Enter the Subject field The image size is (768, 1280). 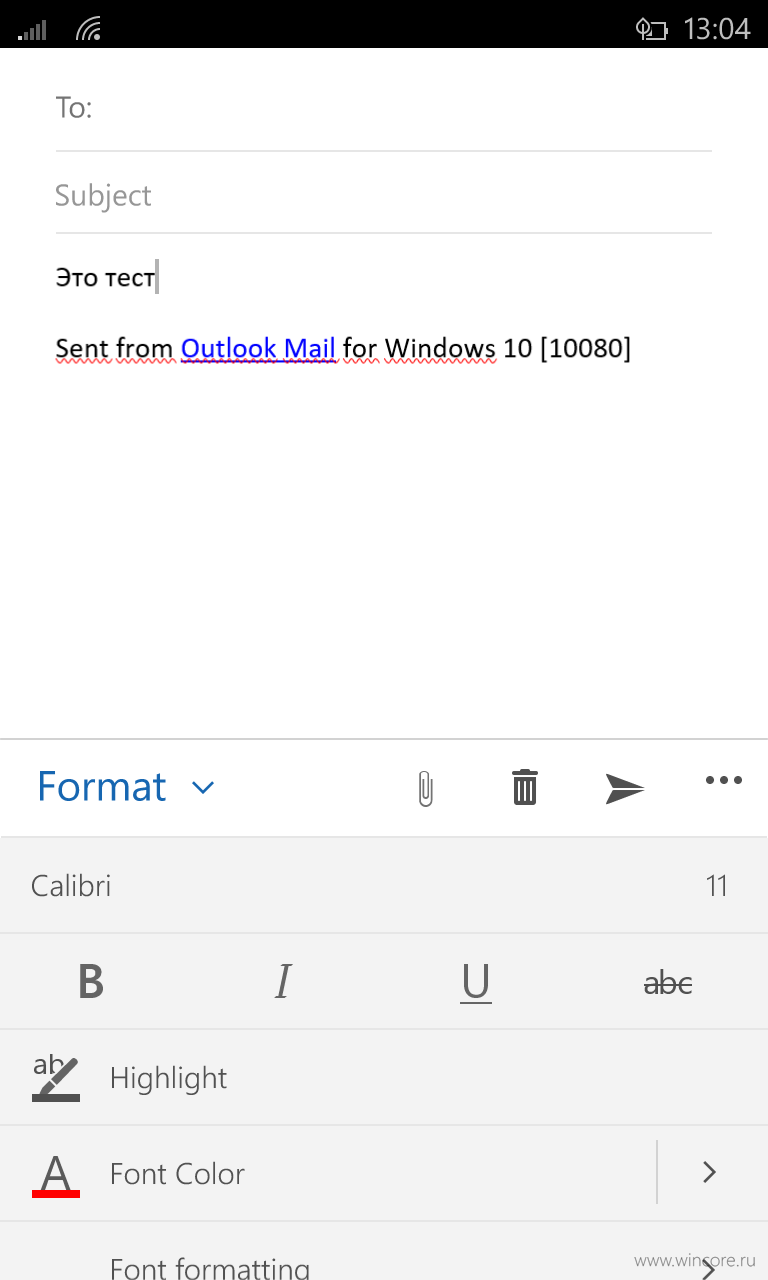[384, 195]
